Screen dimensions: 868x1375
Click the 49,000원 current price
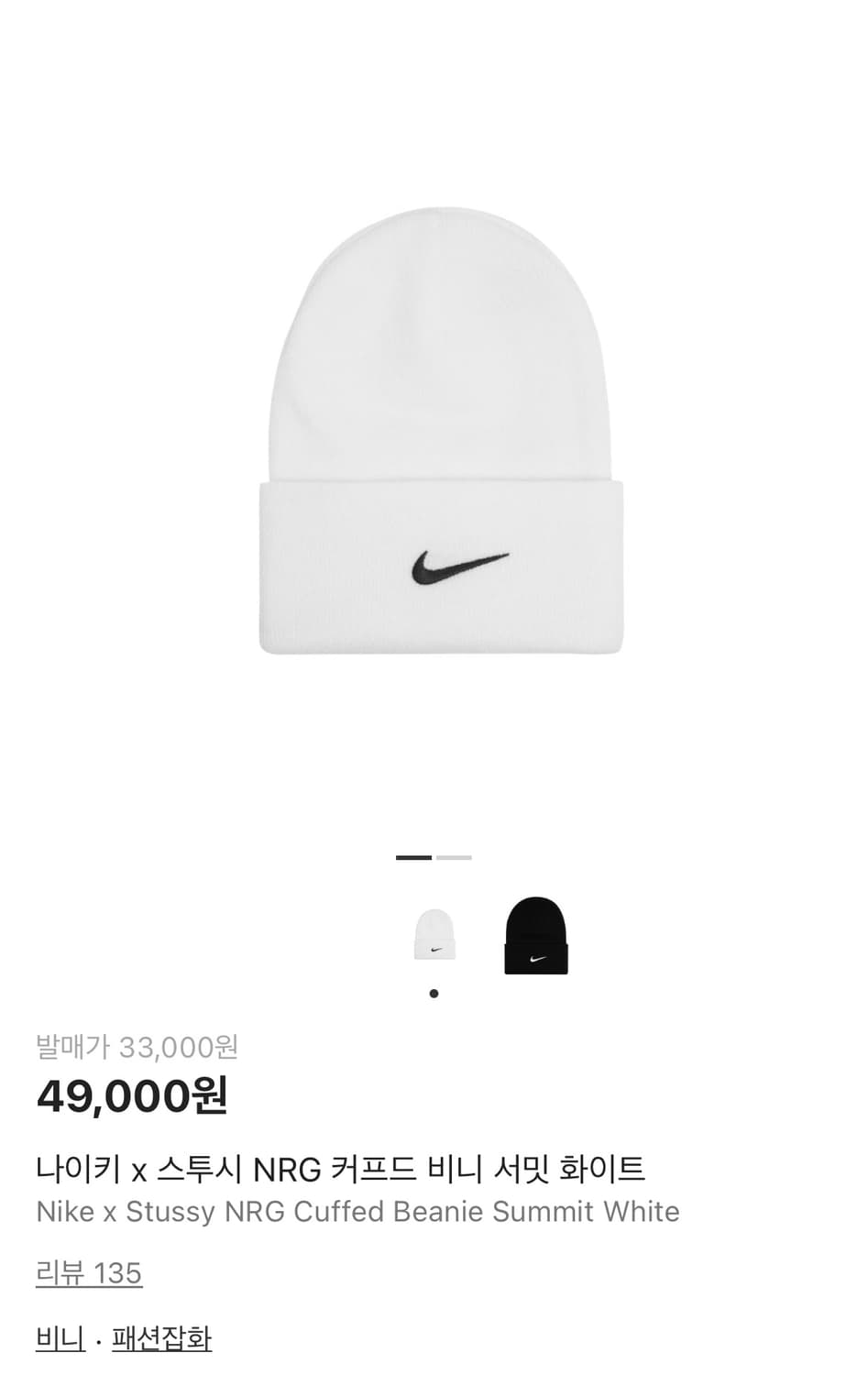pos(131,1094)
